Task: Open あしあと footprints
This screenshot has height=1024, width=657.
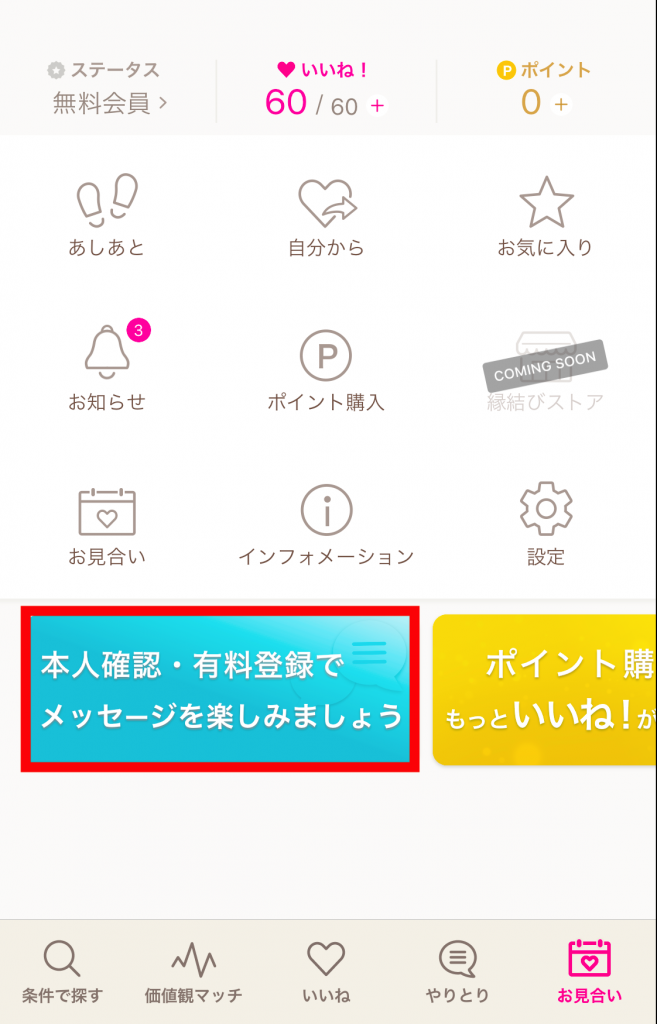Action: [107, 216]
